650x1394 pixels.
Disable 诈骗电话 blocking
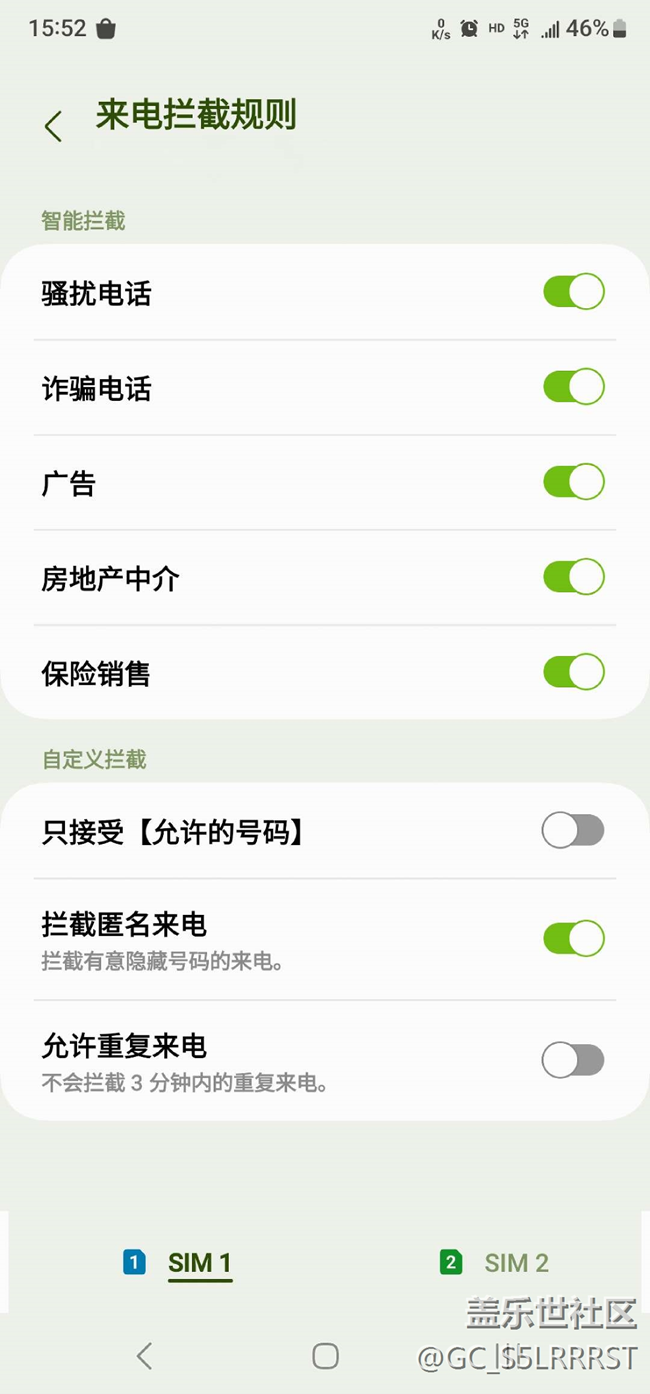click(x=573, y=387)
